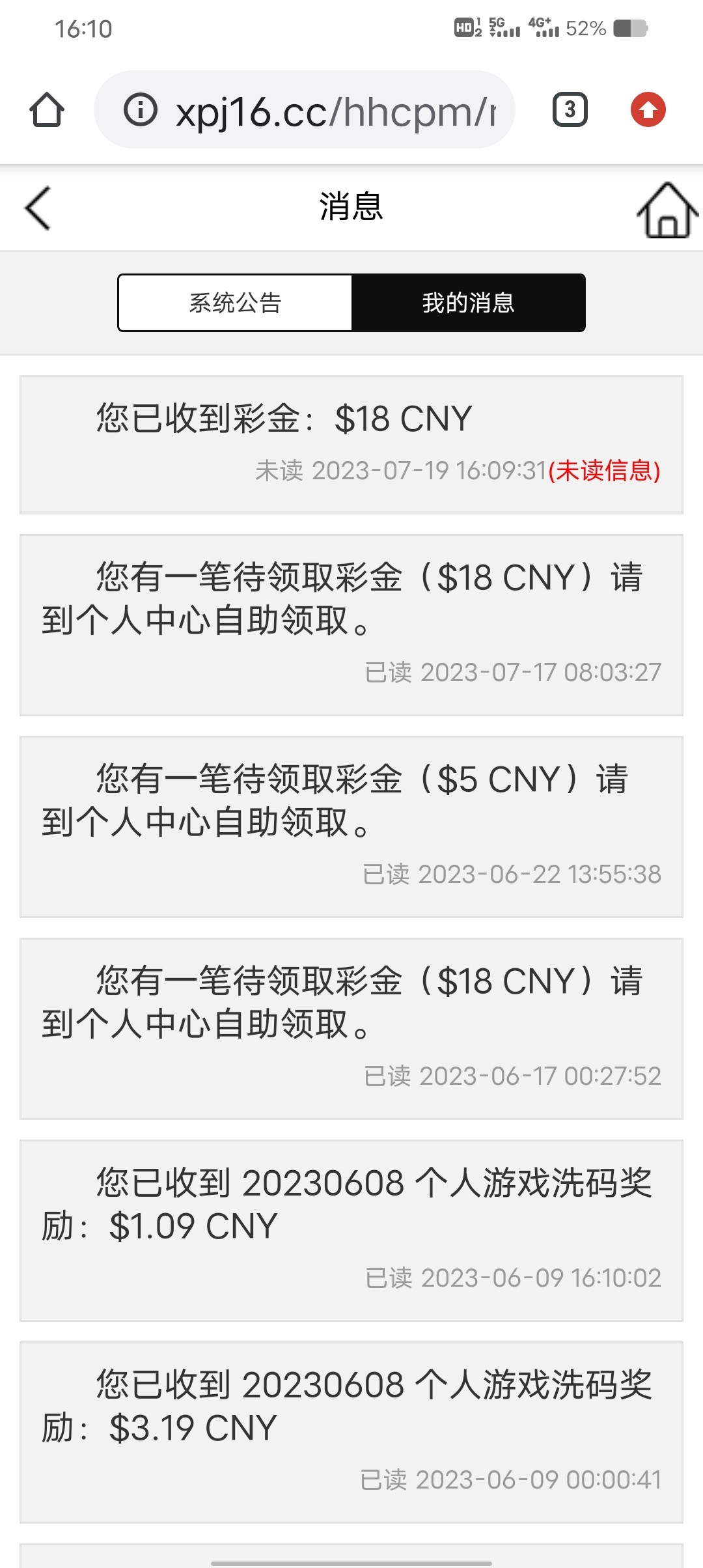Select the 我的消息 tab
This screenshot has height=1568, width=703.
point(469,302)
